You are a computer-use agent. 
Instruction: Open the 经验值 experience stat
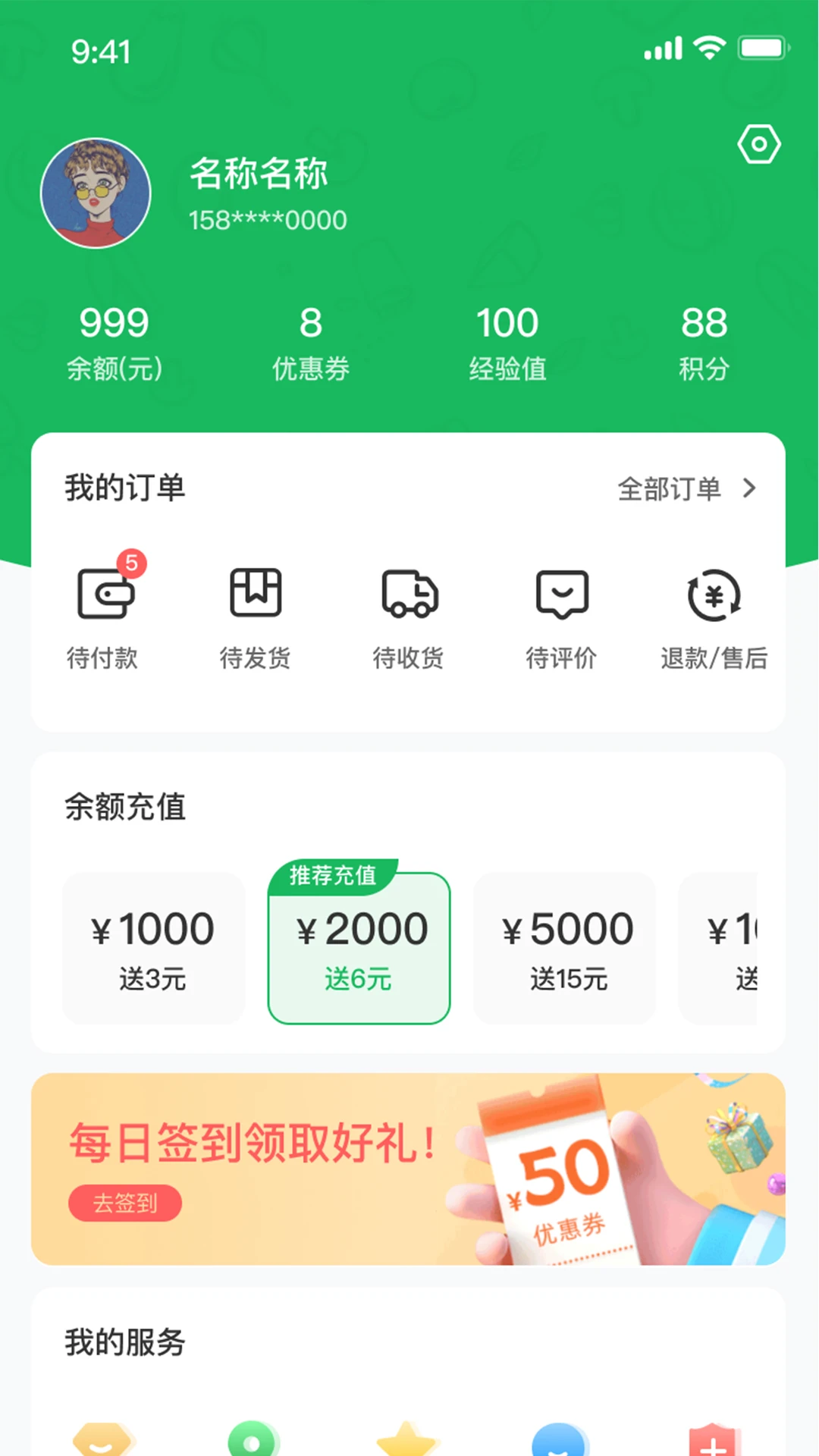coord(507,343)
